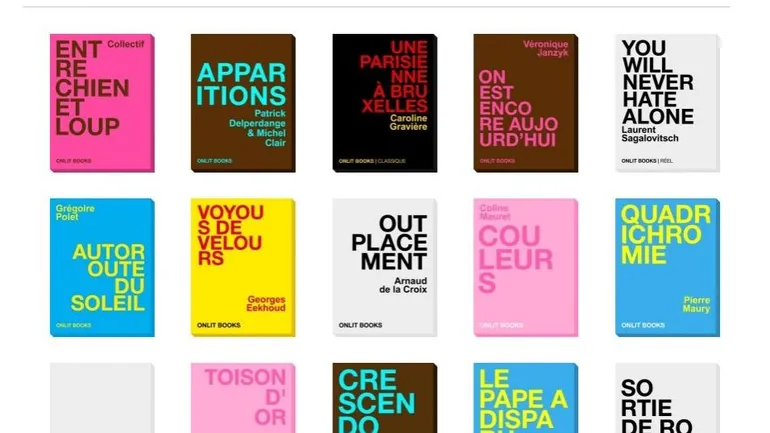View the Out Placement book
The width and height of the screenshot is (770, 433).
coord(385,267)
